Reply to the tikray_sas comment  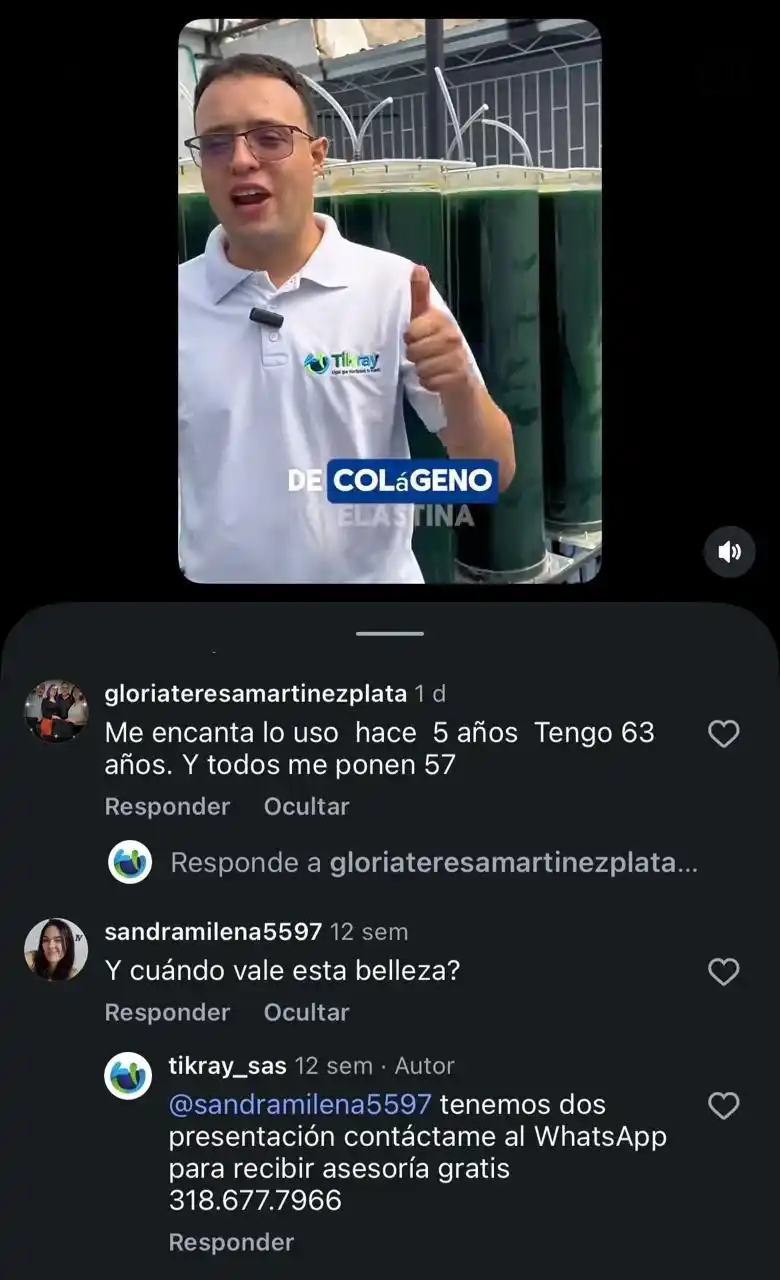click(x=231, y=1242)
